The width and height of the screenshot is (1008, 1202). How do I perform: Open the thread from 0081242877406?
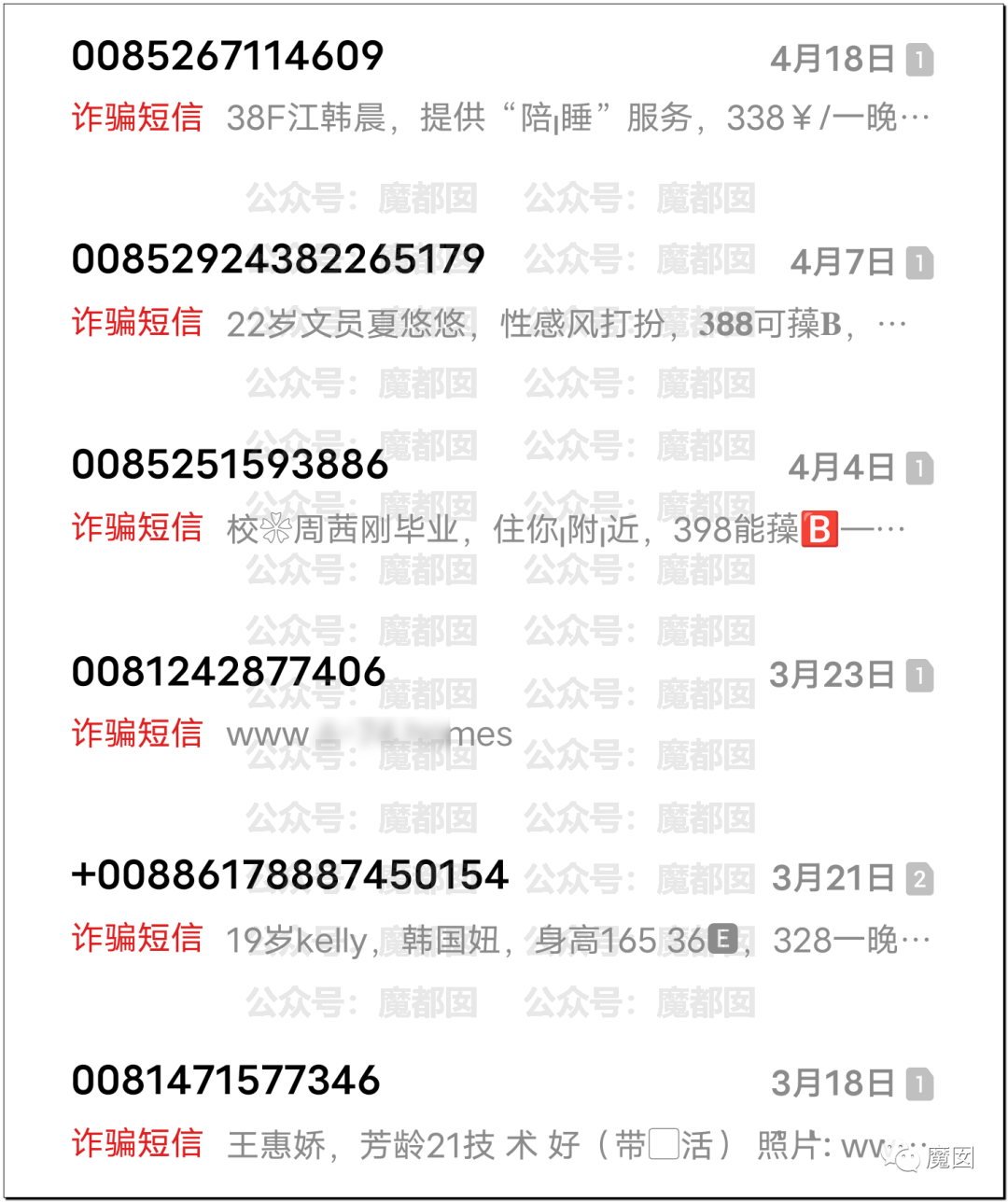502,702
